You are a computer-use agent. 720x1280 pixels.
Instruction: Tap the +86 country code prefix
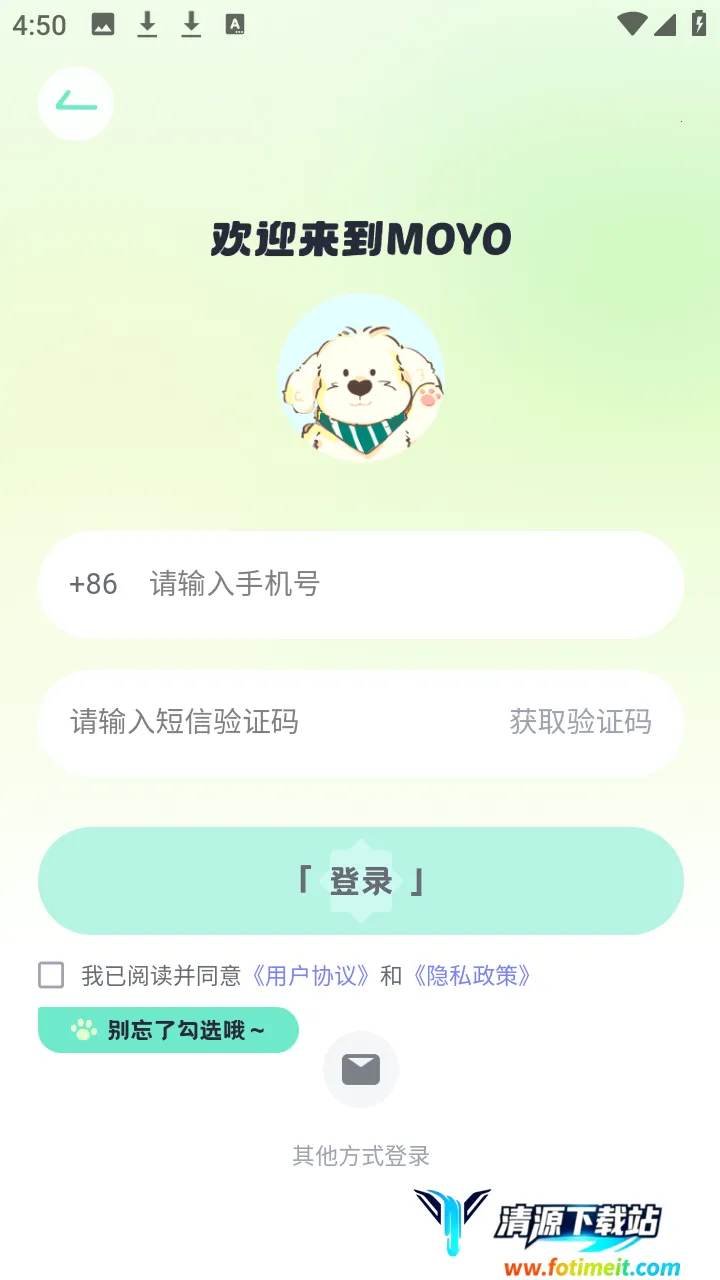pyautogui.click(x=92, y=584)
